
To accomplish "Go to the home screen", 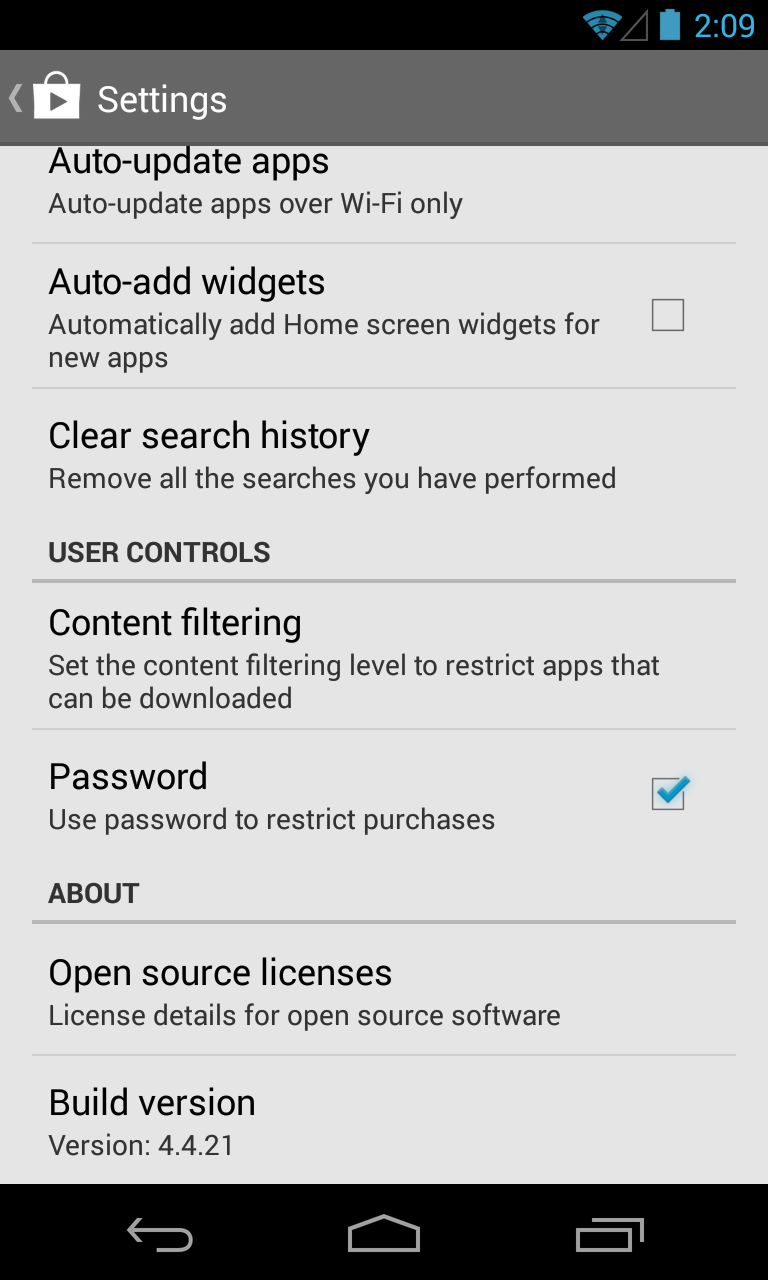I will (x=384, y=1234).
